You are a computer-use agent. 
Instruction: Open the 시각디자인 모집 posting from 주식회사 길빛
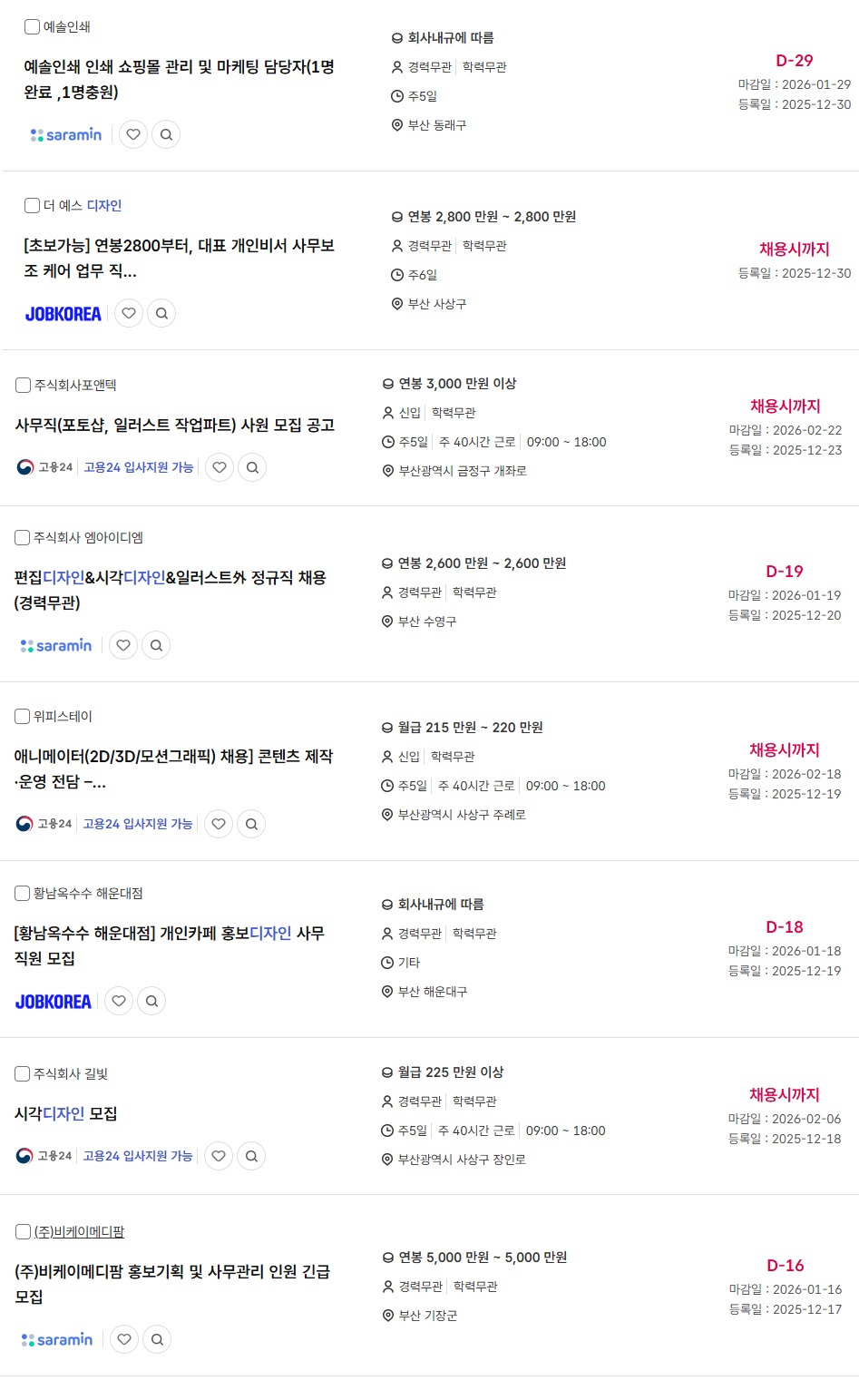(65, 1113)
